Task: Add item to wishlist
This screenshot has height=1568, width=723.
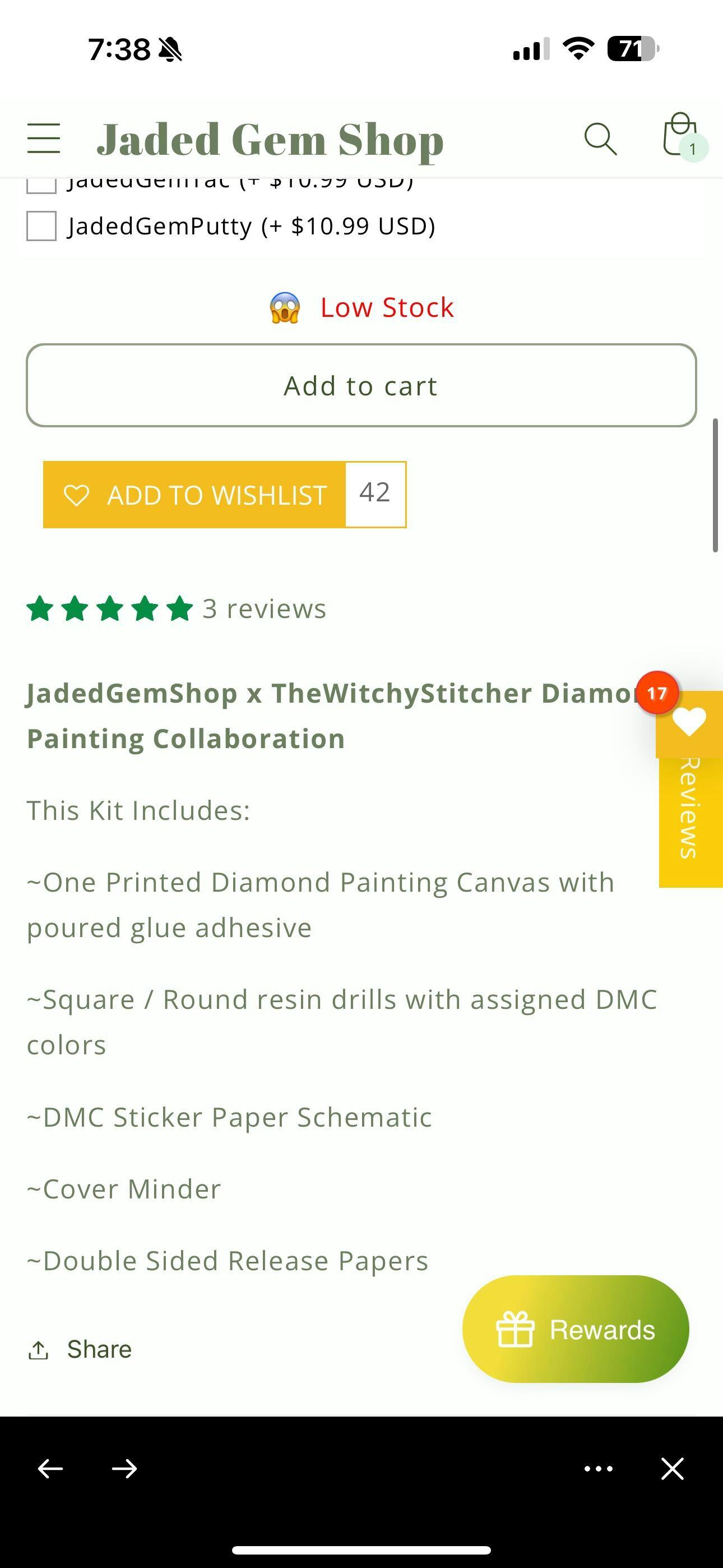Action: click(x=194, y=495)
